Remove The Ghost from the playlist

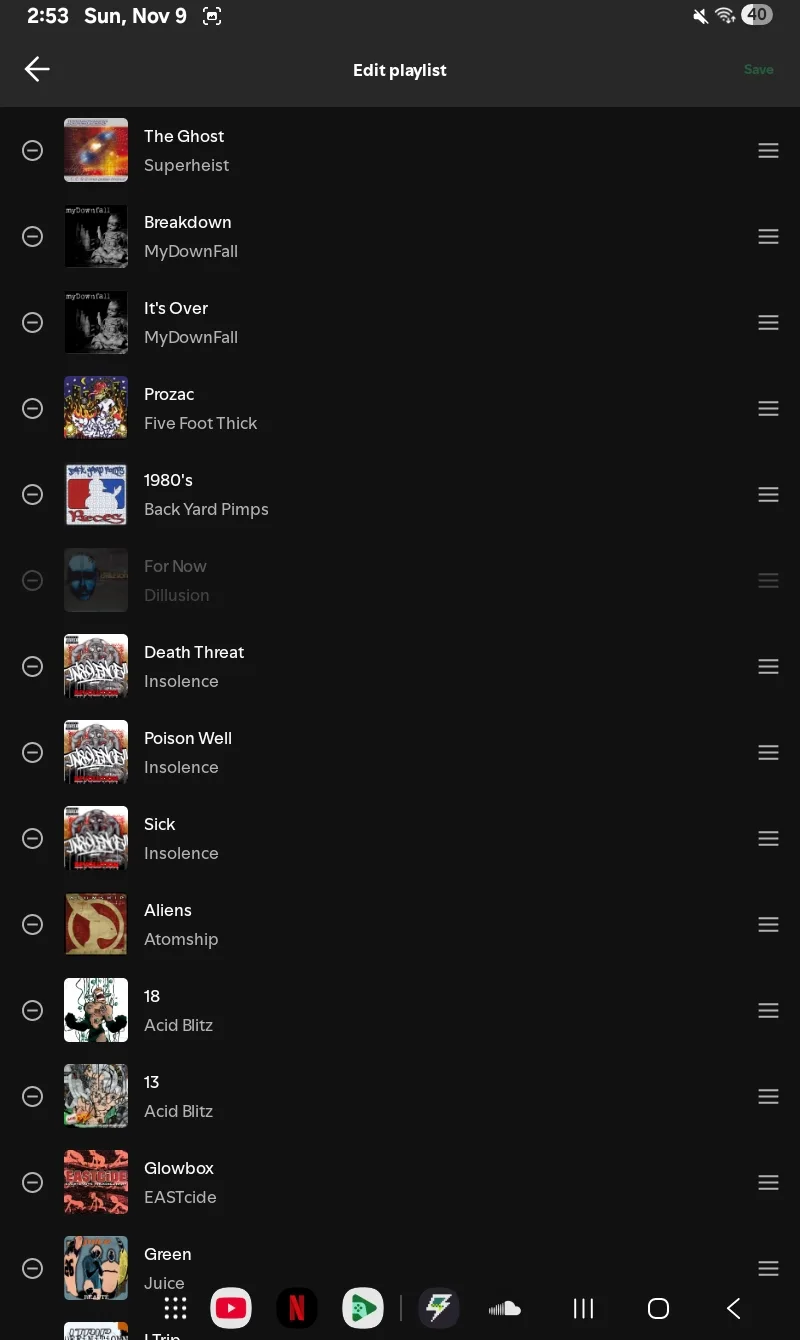pyautogui.click(x=33, y=151)
